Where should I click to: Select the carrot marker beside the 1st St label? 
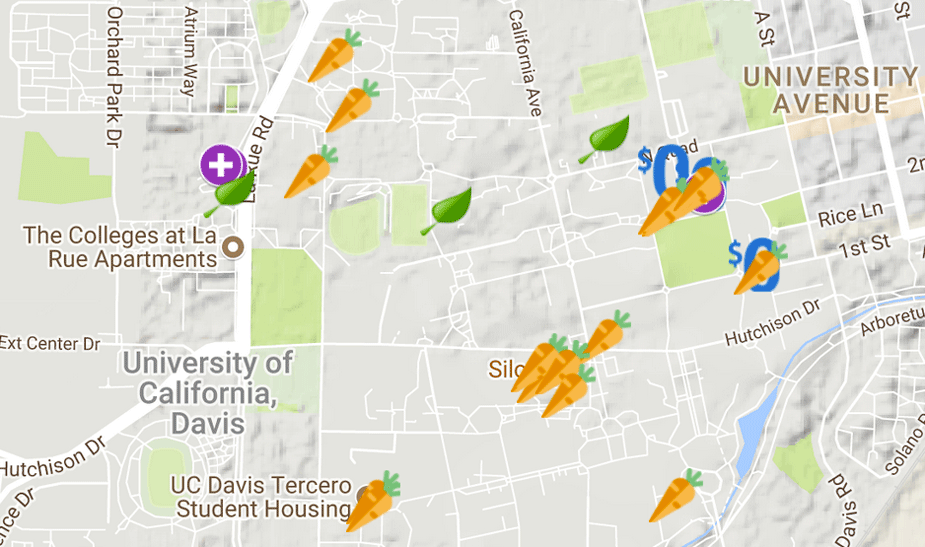click(x=760, y=269)
